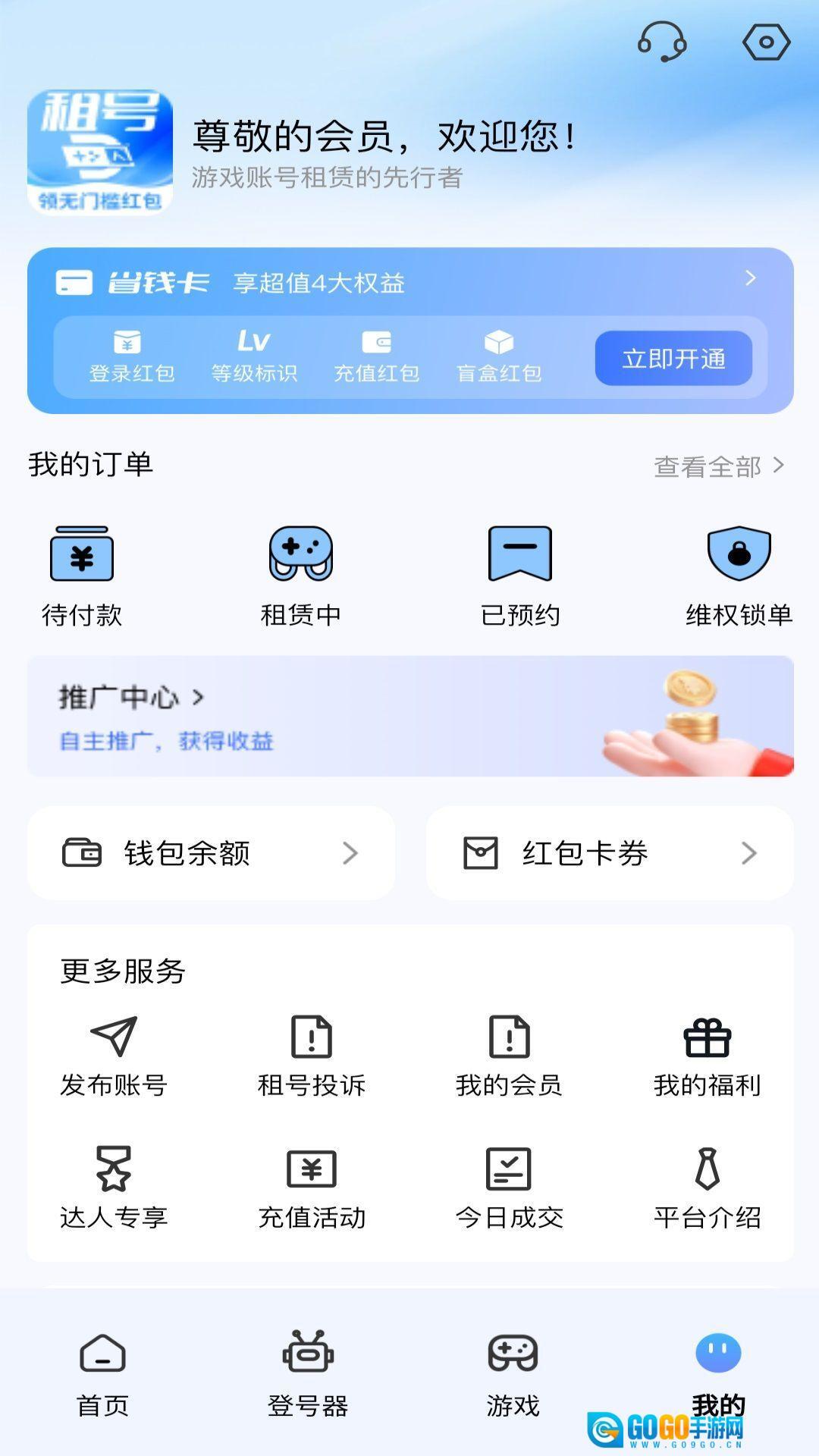Screen dimensions: 819x1456
Task: View all orders via 查看全部
Action: coord(718,466)
